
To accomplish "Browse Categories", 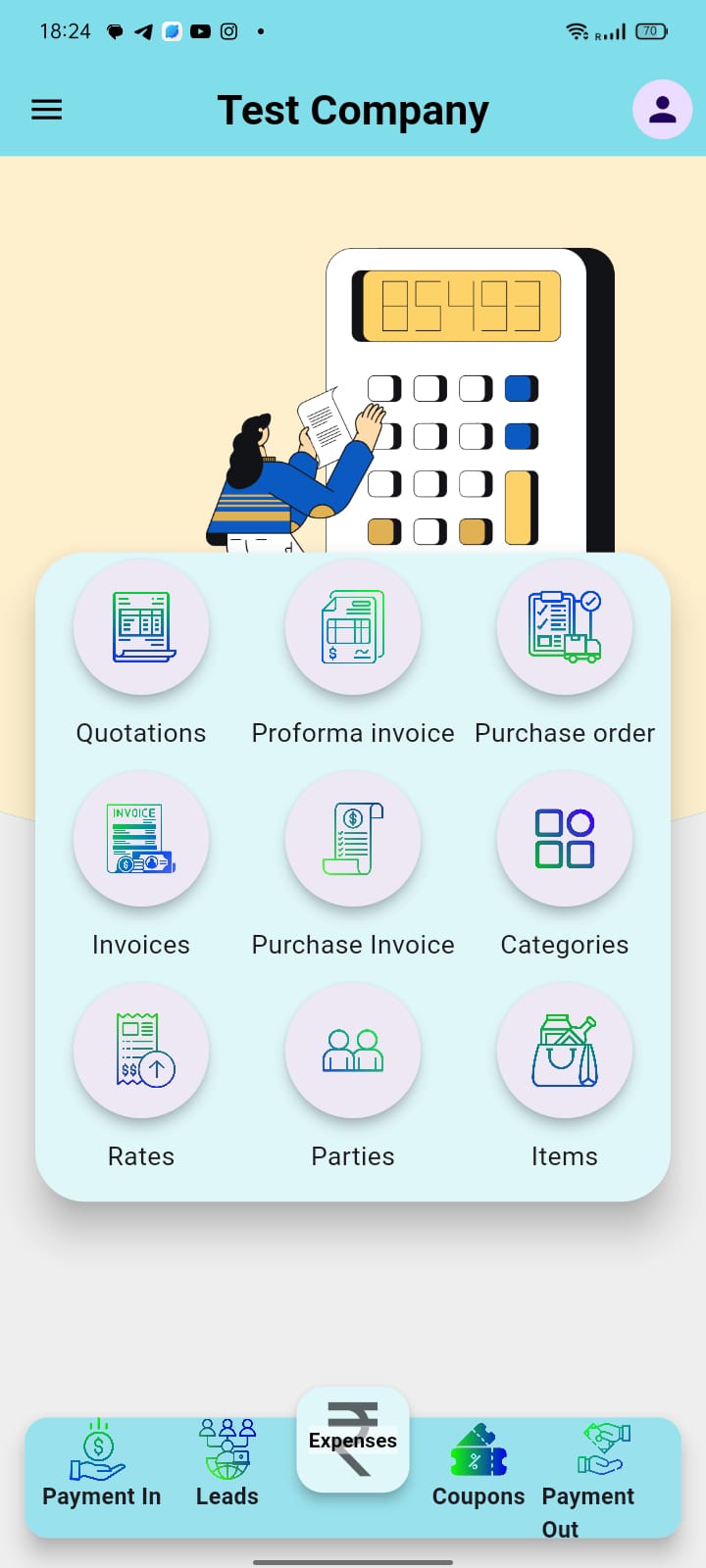I will (x=565, y=840).
